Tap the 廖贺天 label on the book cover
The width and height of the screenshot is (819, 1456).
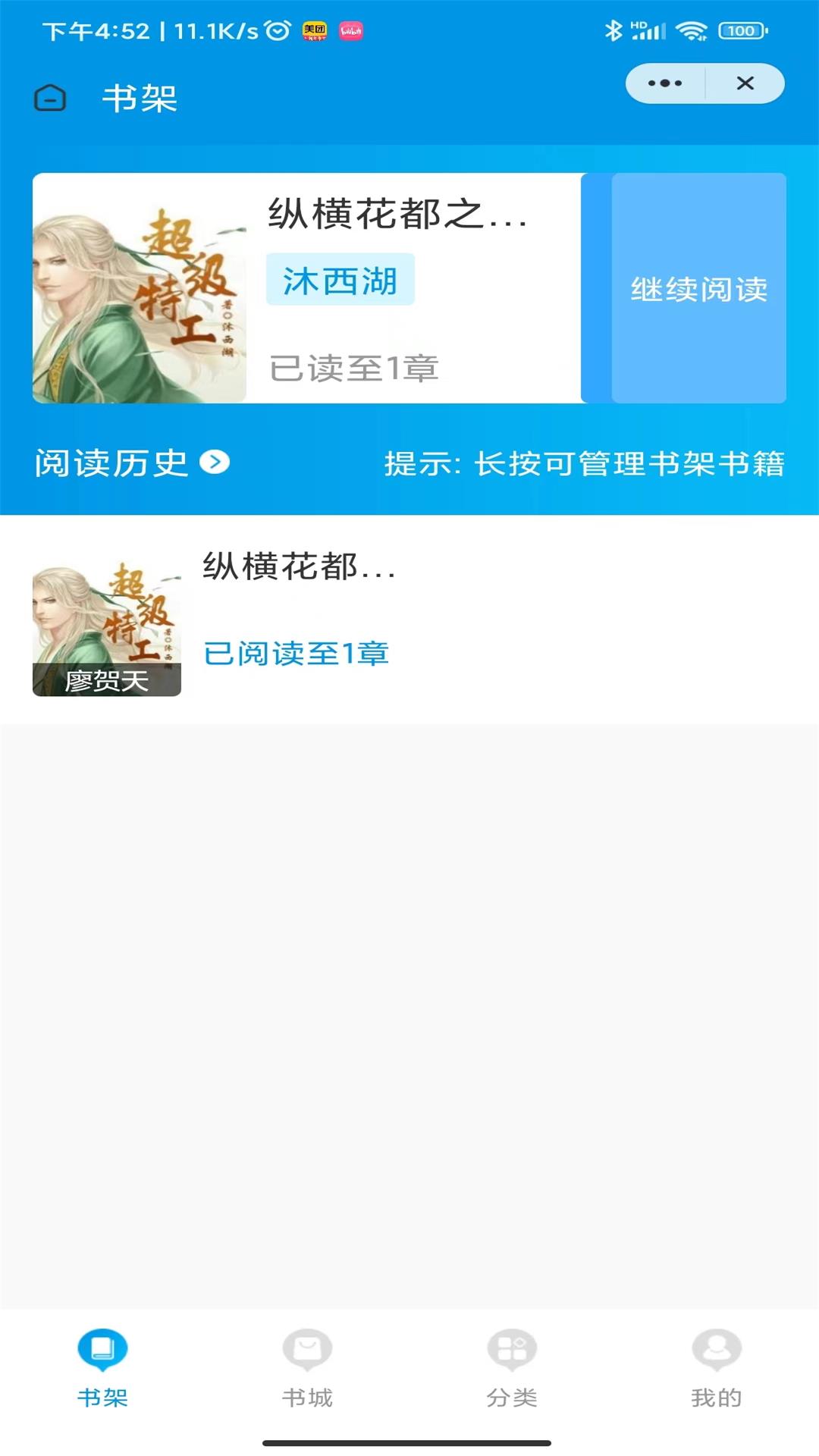point(108,680)
